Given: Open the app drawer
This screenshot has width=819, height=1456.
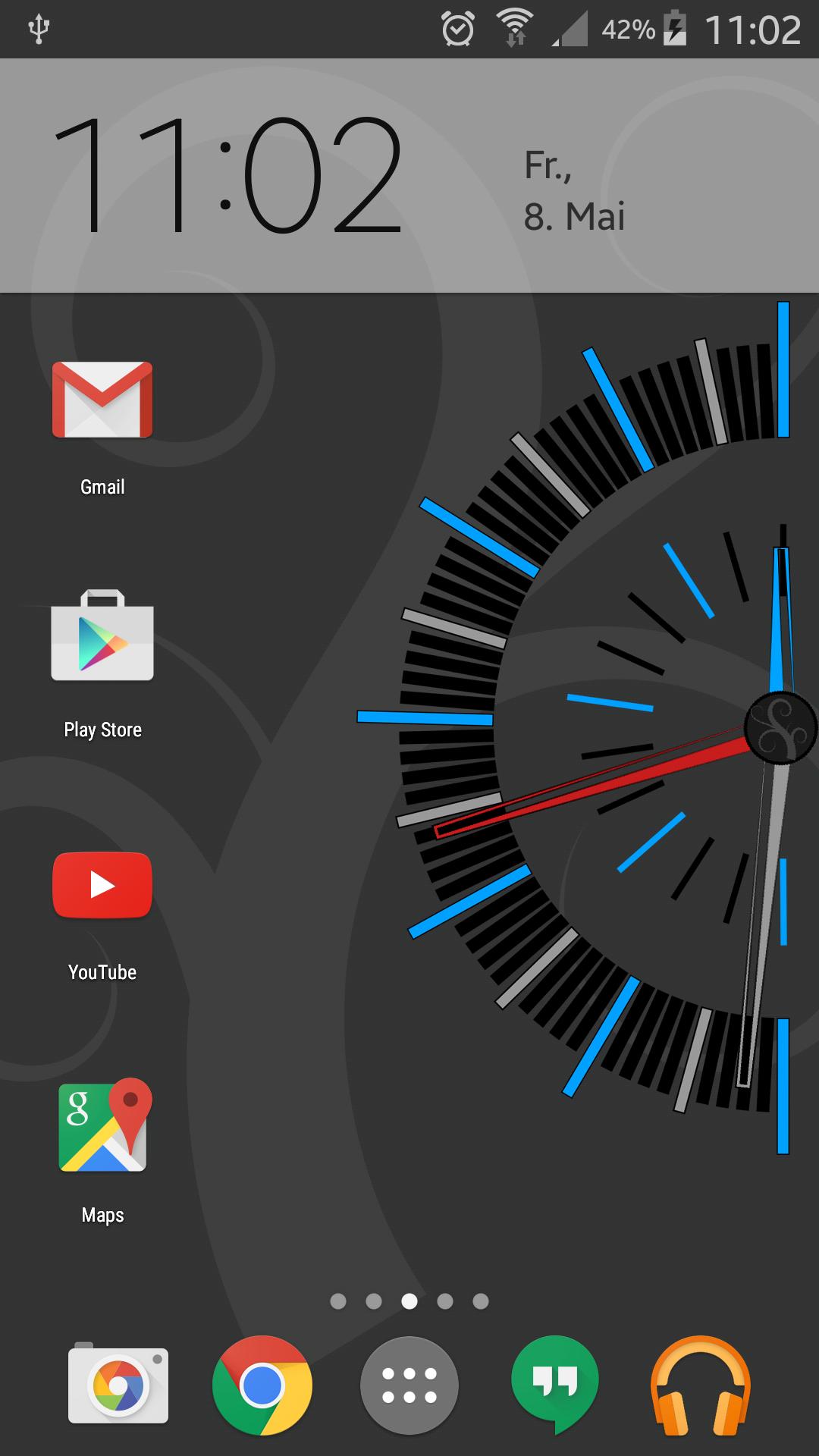Looking at the screenshot, I should tap(409, 1385).
